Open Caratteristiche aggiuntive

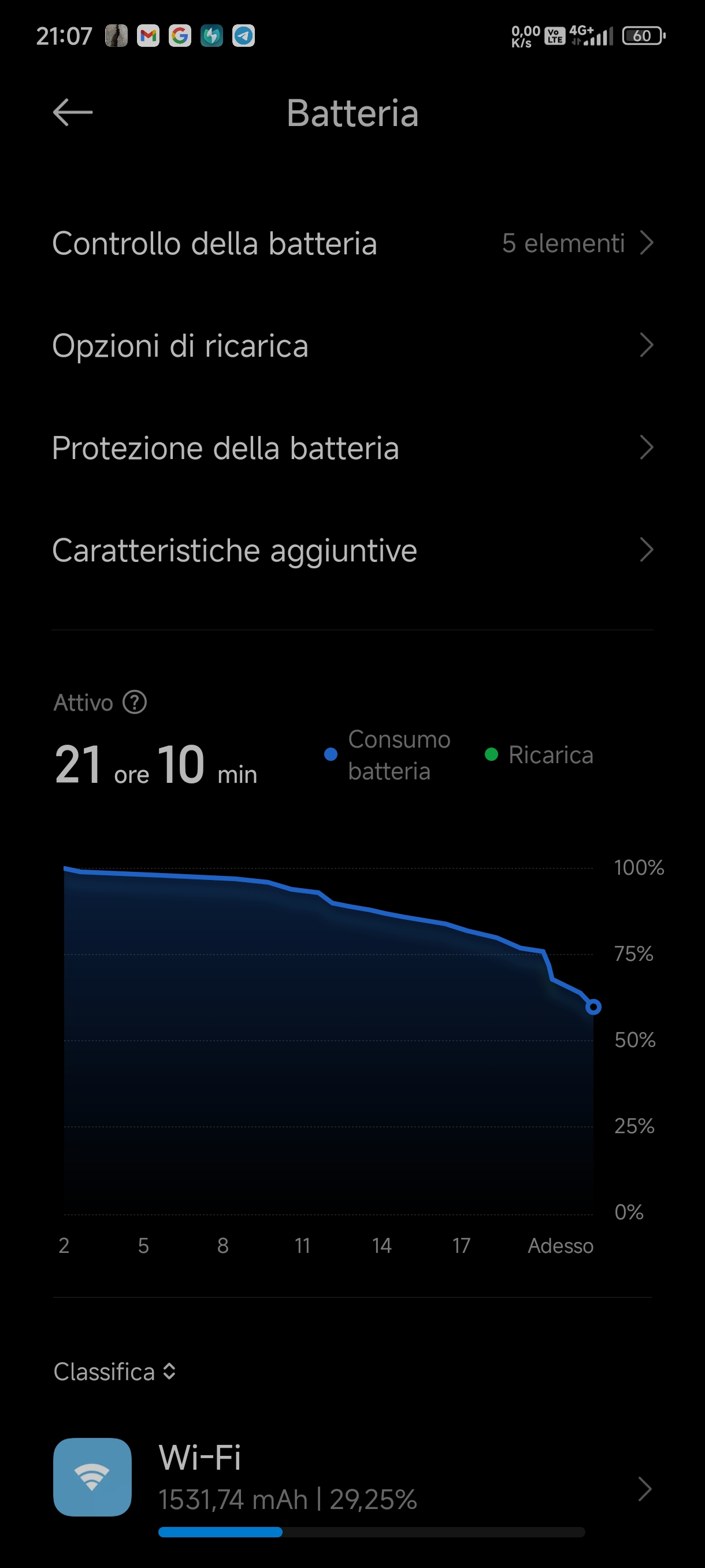point(353,550)
